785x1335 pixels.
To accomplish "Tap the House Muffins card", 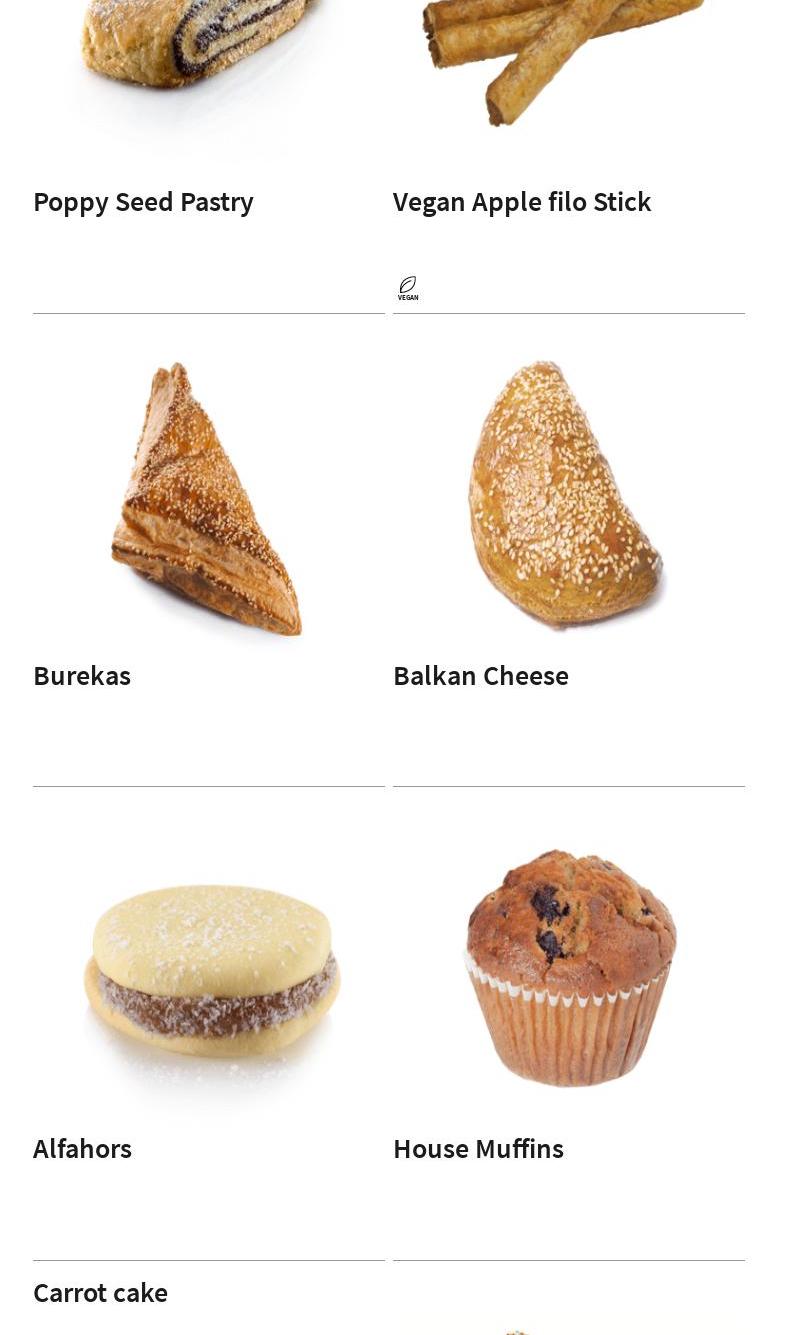I will pos(568,968).
